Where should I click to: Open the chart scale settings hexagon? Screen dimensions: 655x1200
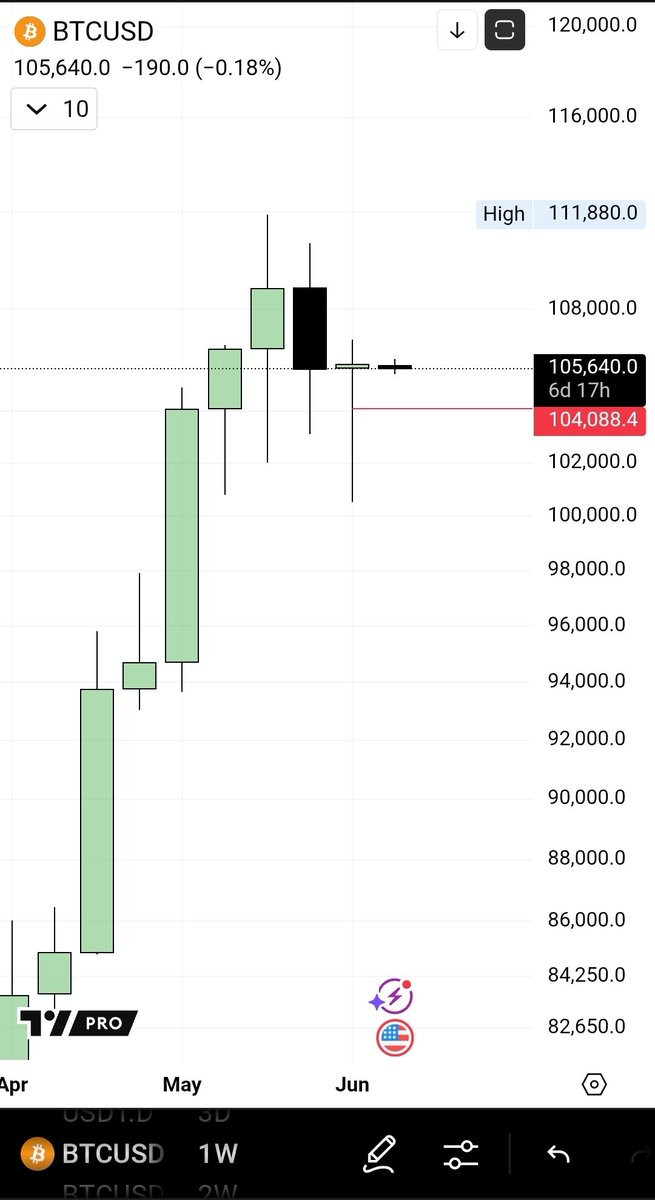pos(594,1084)
